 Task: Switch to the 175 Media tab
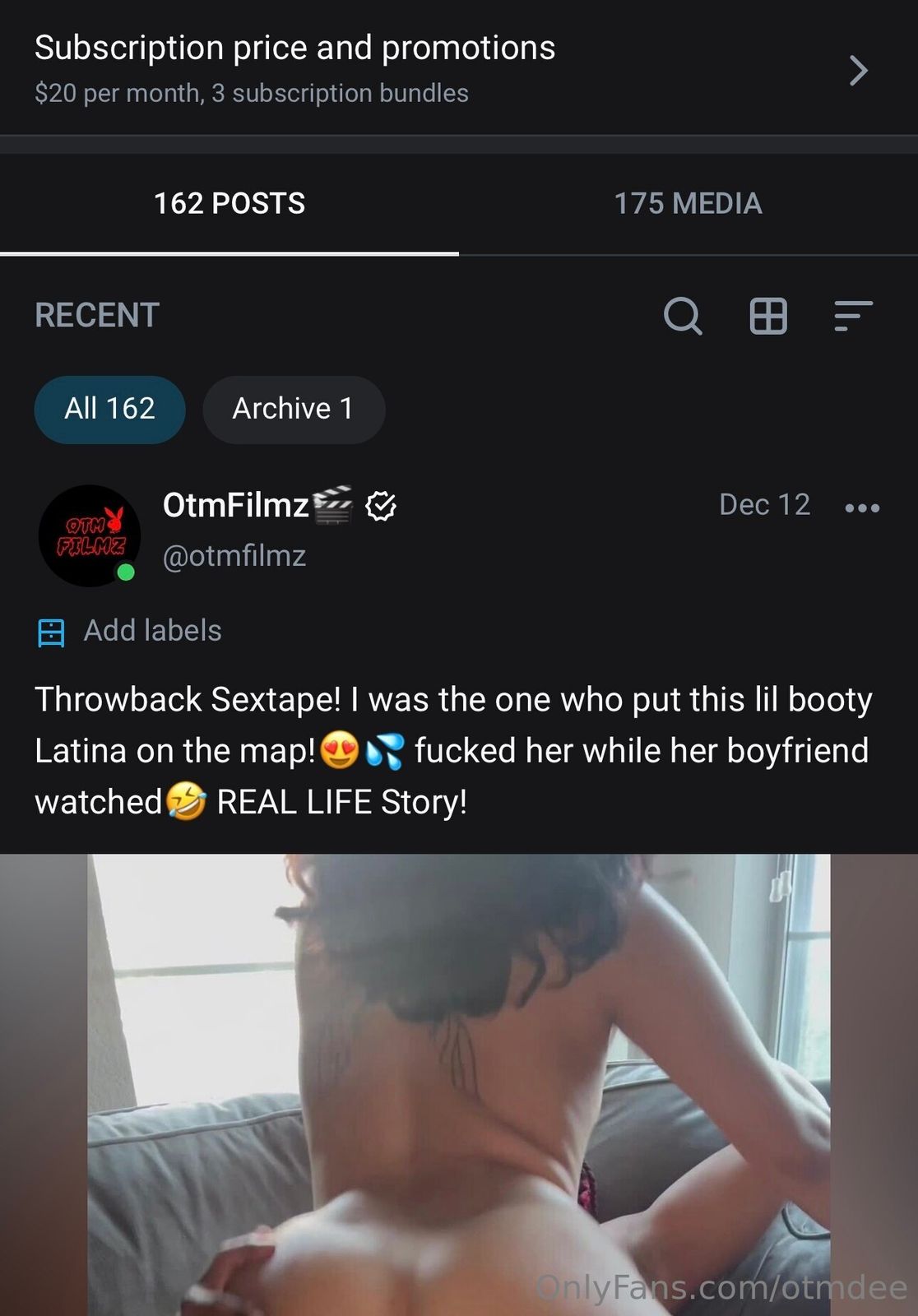click(x=688, y=203)
